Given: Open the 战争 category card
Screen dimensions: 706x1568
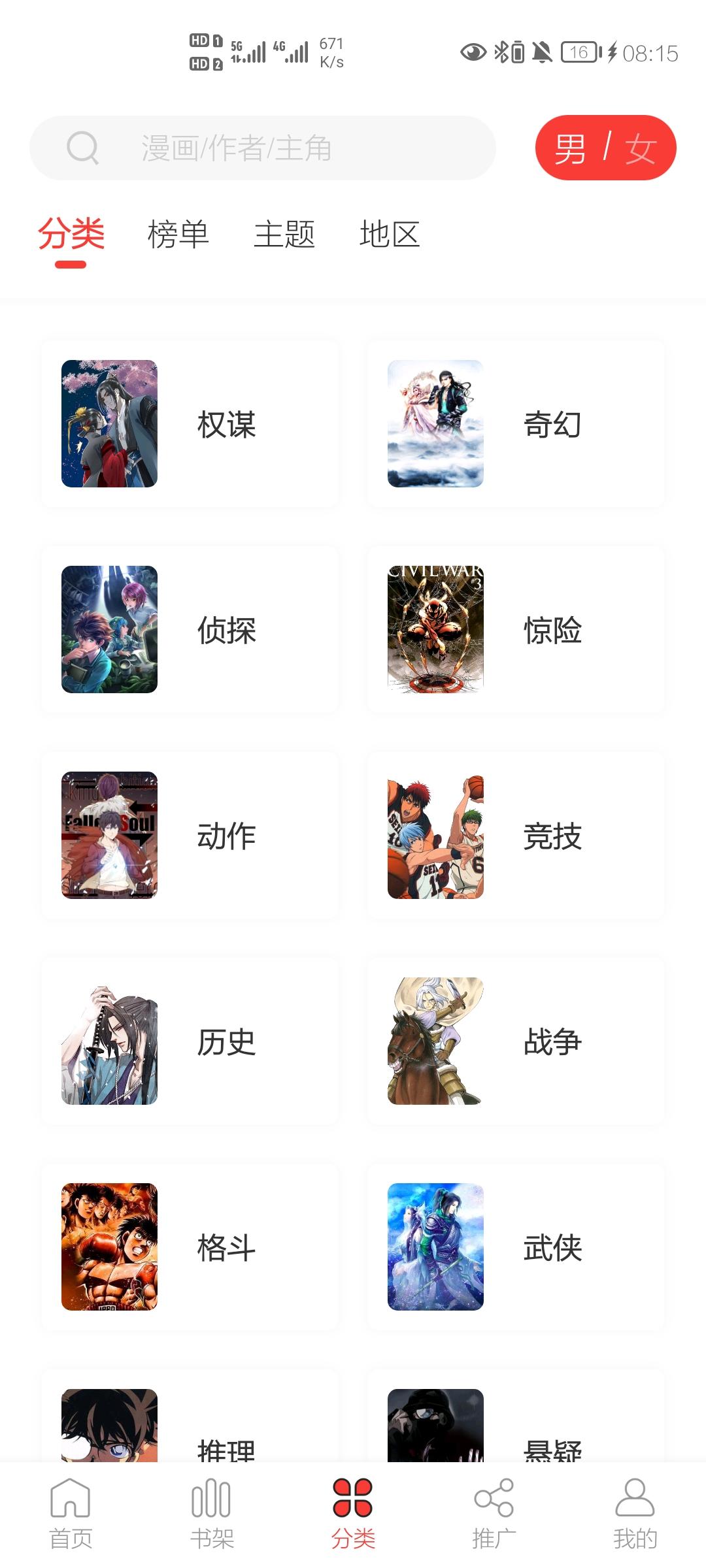Looking at the screenshot, I should [x=516, y=1041].
